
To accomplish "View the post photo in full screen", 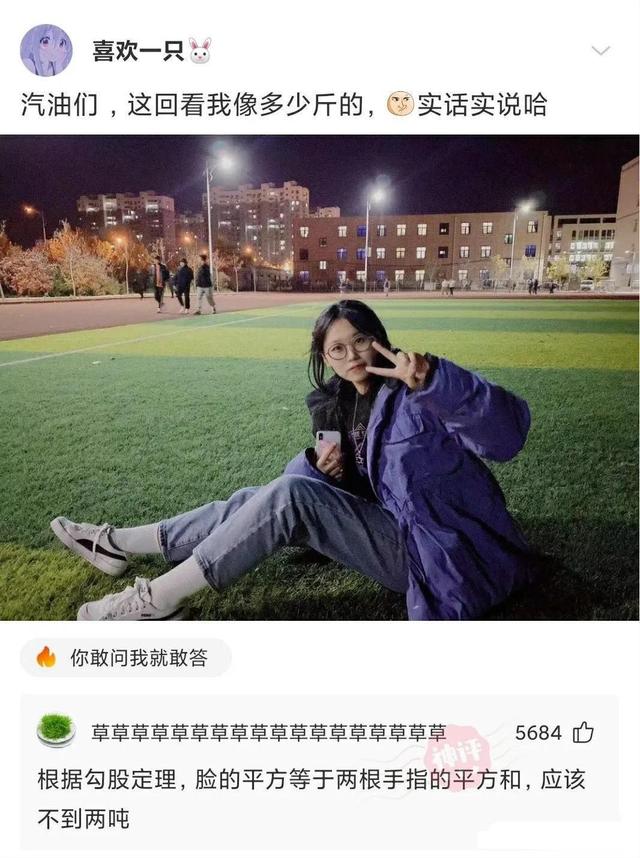I will [319, 377].
